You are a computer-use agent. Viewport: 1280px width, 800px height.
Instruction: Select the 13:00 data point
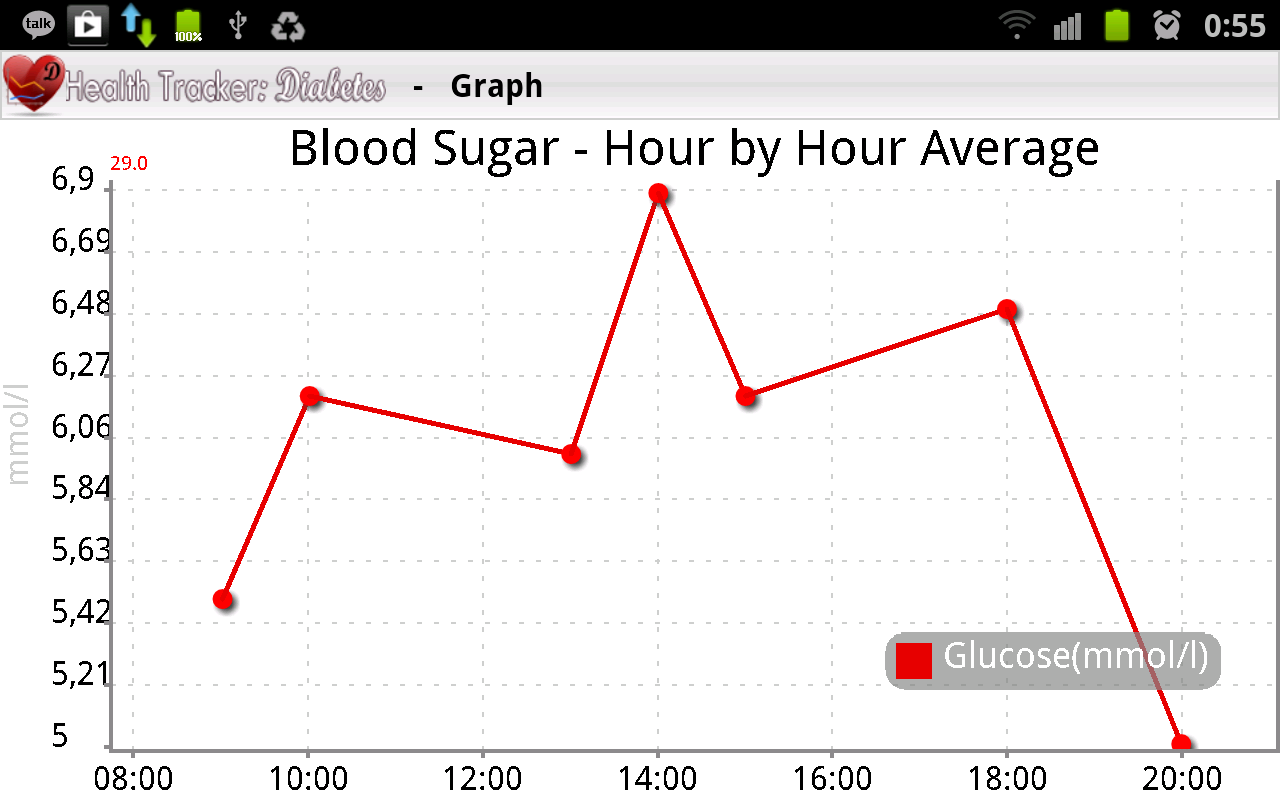(x=571, y=454)
